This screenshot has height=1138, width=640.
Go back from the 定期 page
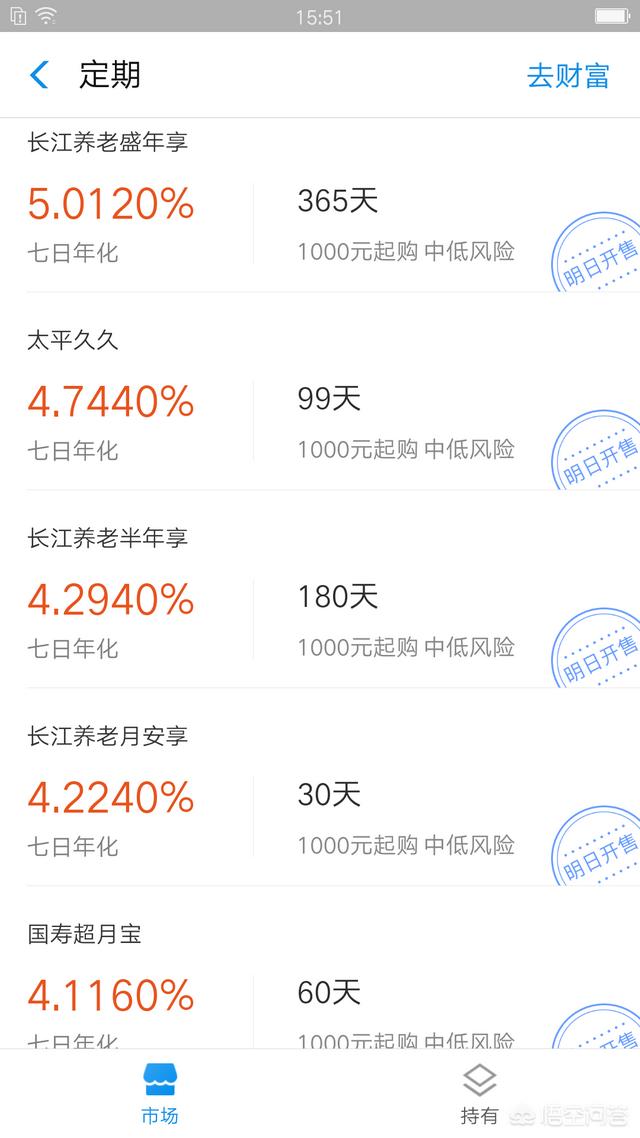[x=39, y=75]
